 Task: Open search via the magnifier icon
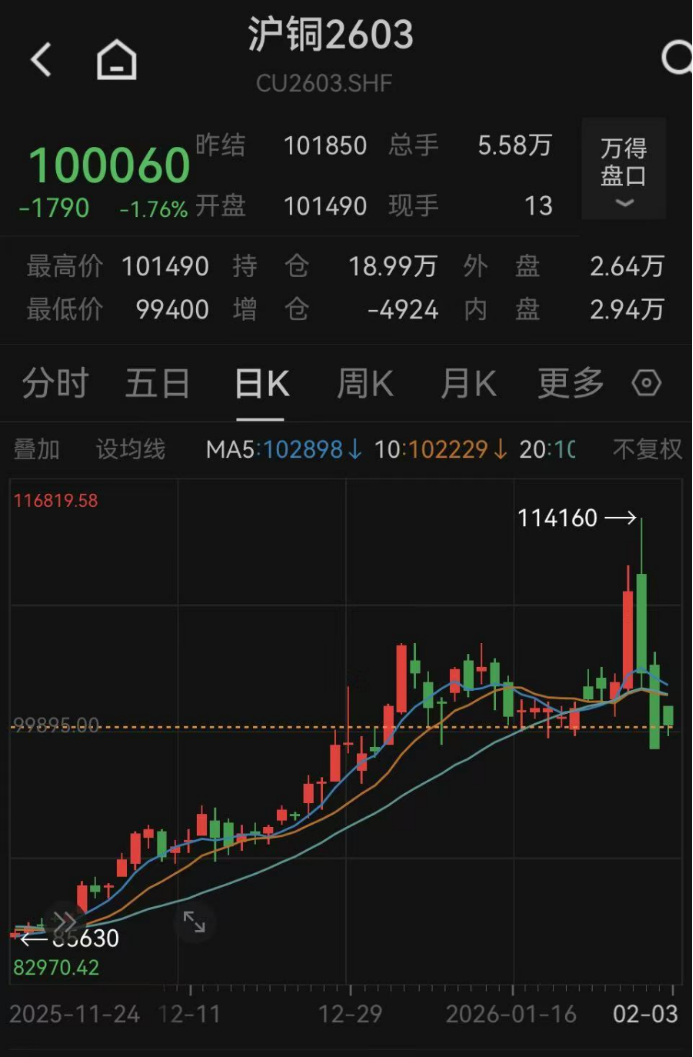coord(678,58)
